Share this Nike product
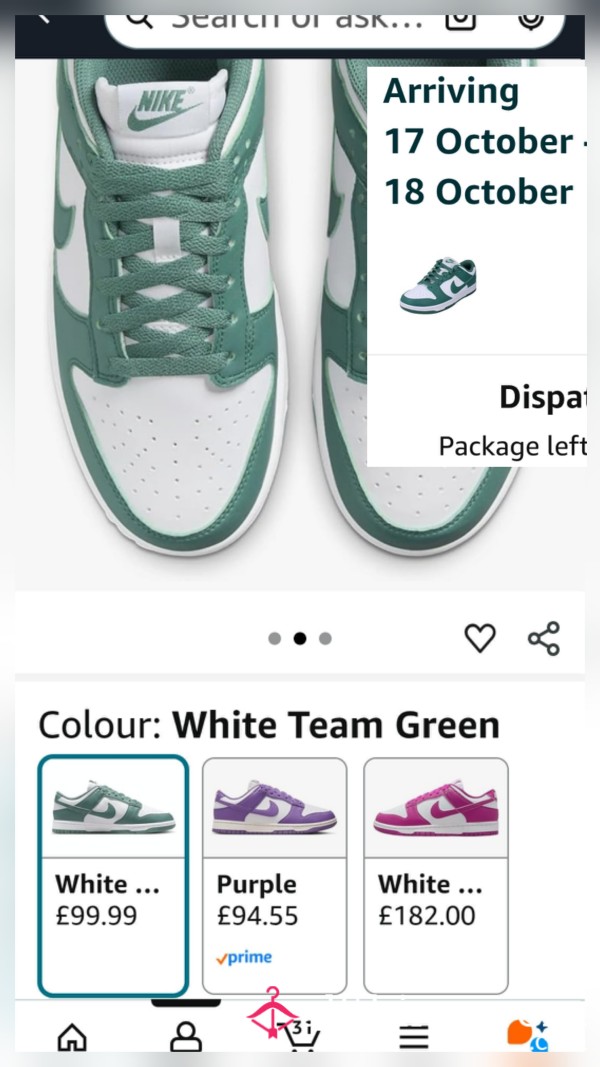This screenshot has width=600, height=1067. coord(544,638)
